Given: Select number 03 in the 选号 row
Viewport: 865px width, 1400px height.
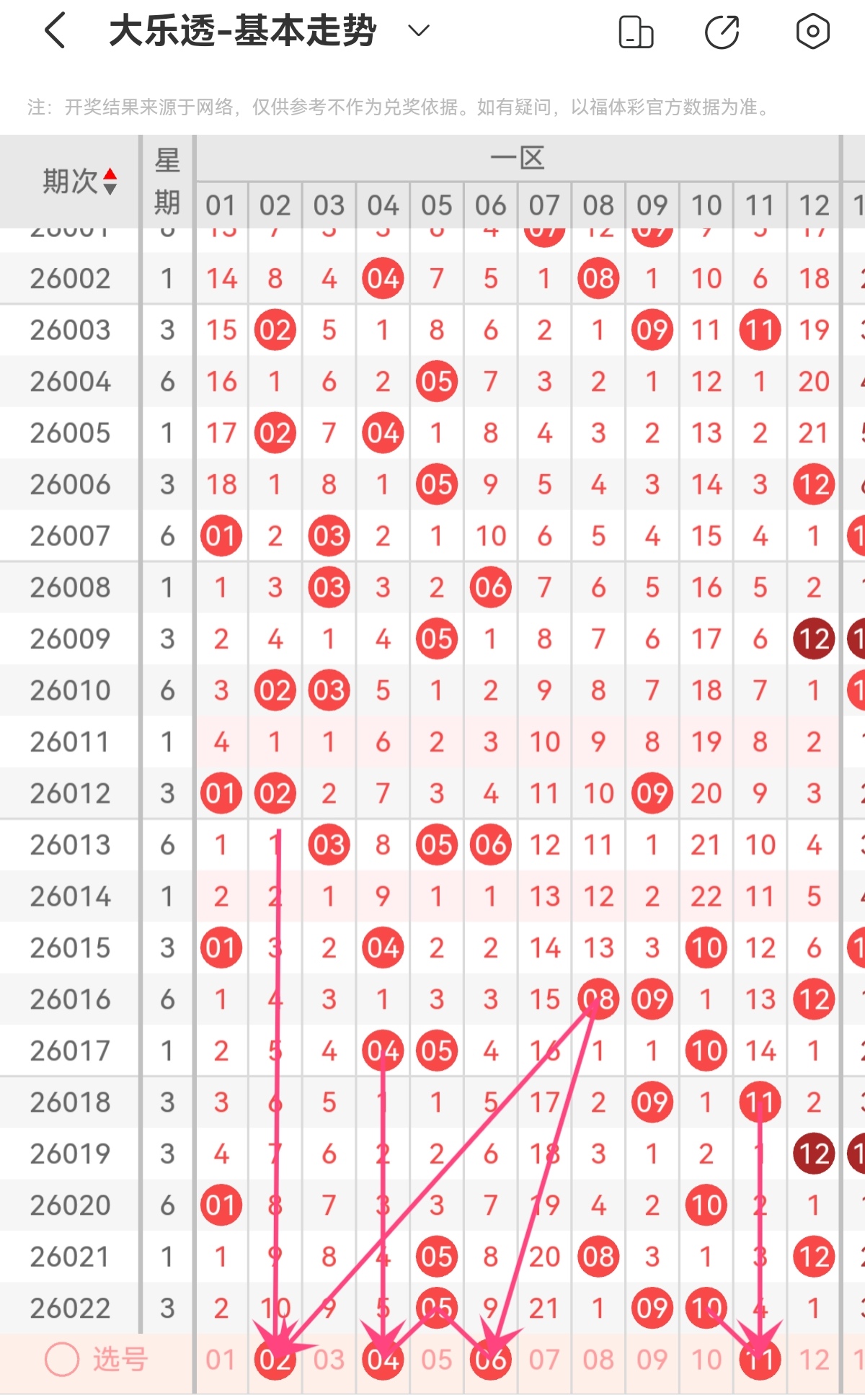Looking at the screenshot, I should [x=329, y=1360].
